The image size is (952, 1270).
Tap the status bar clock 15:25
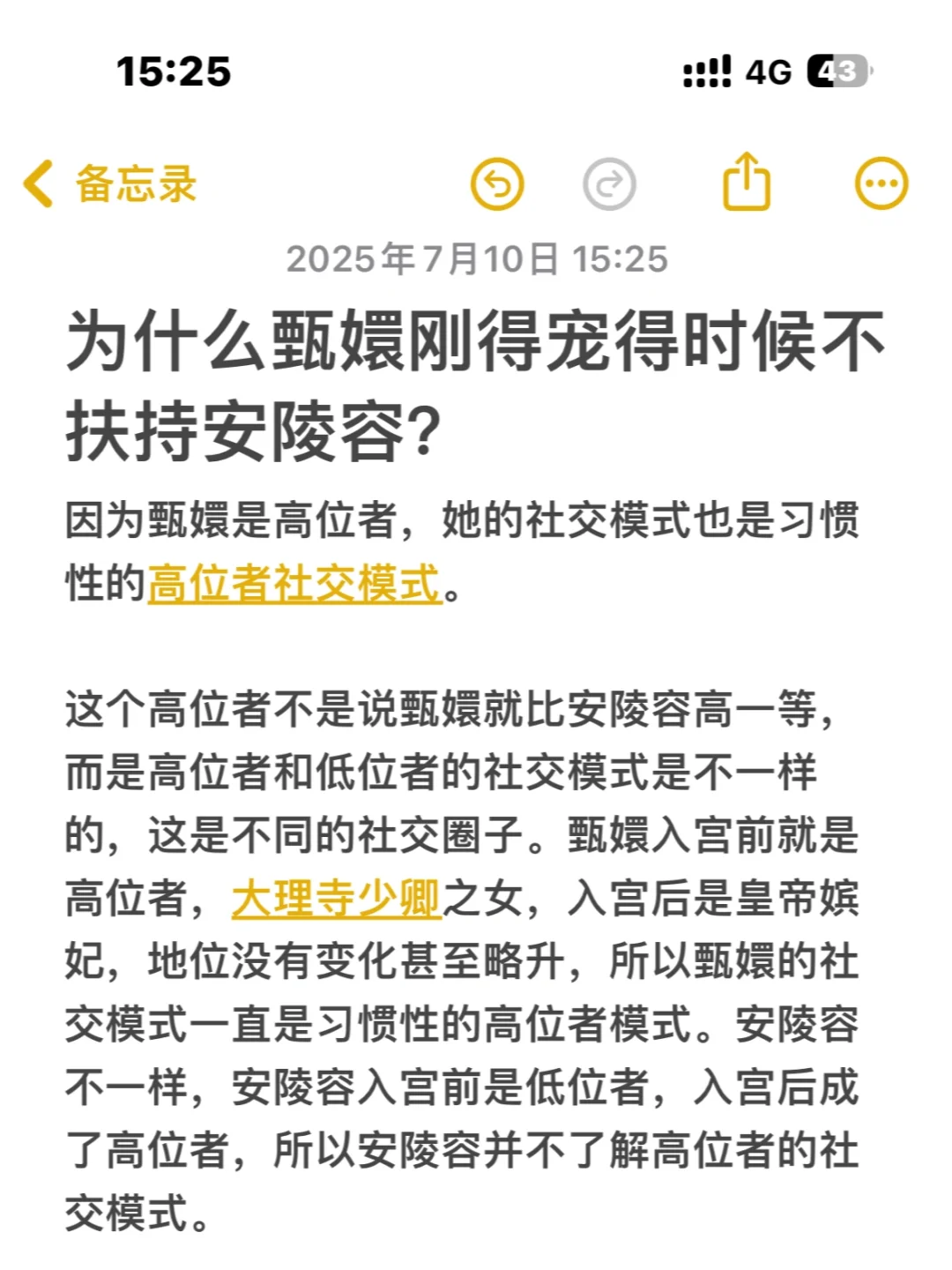click(175, 71)
